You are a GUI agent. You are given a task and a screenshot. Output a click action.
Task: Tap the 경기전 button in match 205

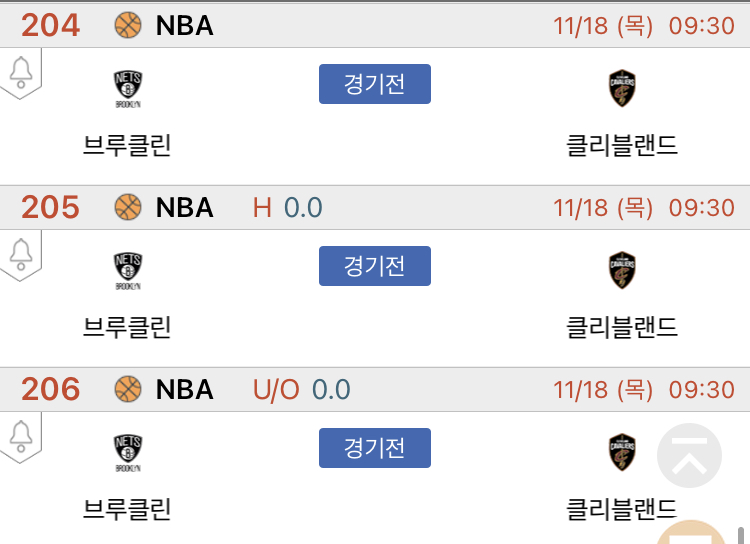375,266
